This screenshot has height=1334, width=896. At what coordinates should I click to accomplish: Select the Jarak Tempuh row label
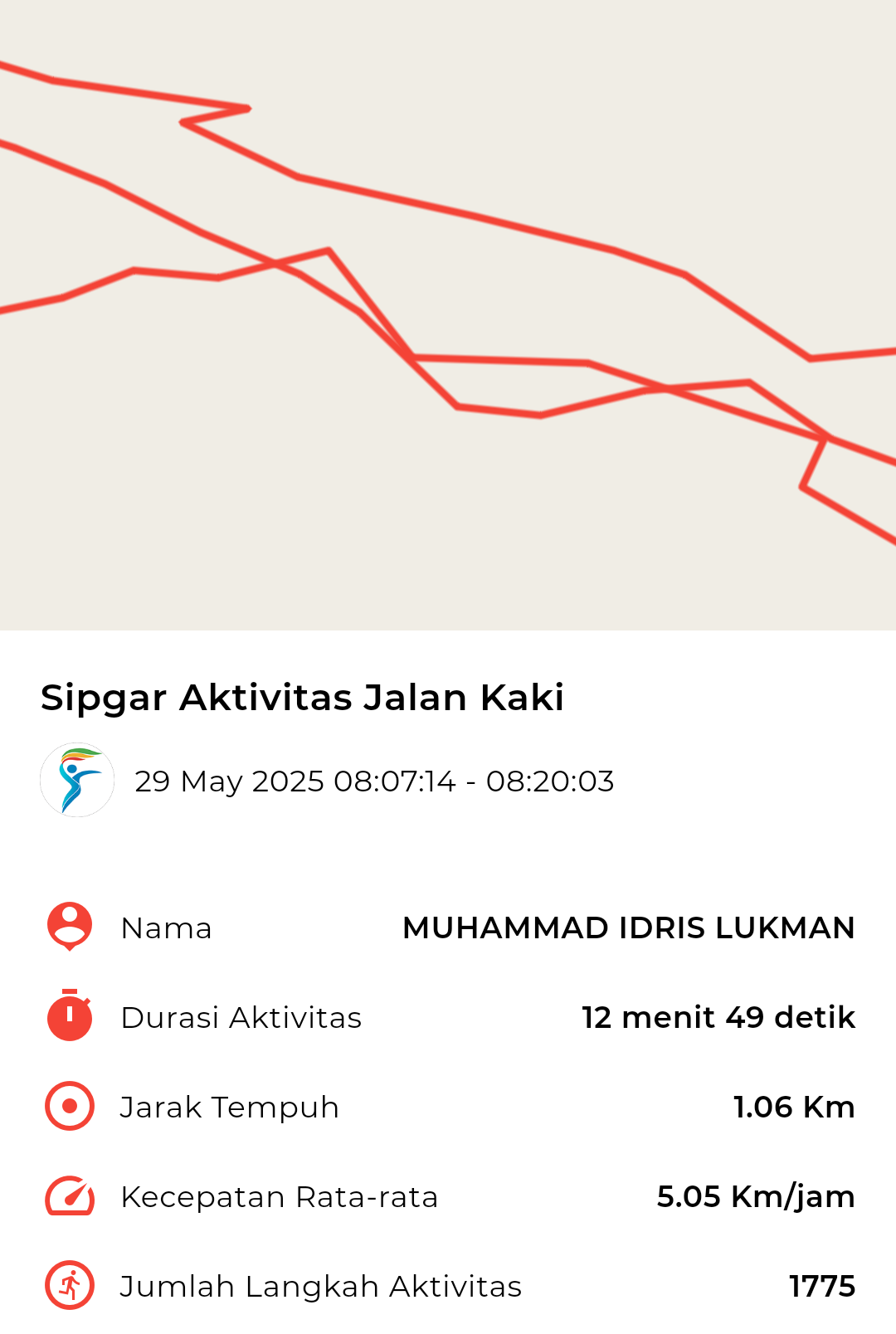coord(229,1107)
